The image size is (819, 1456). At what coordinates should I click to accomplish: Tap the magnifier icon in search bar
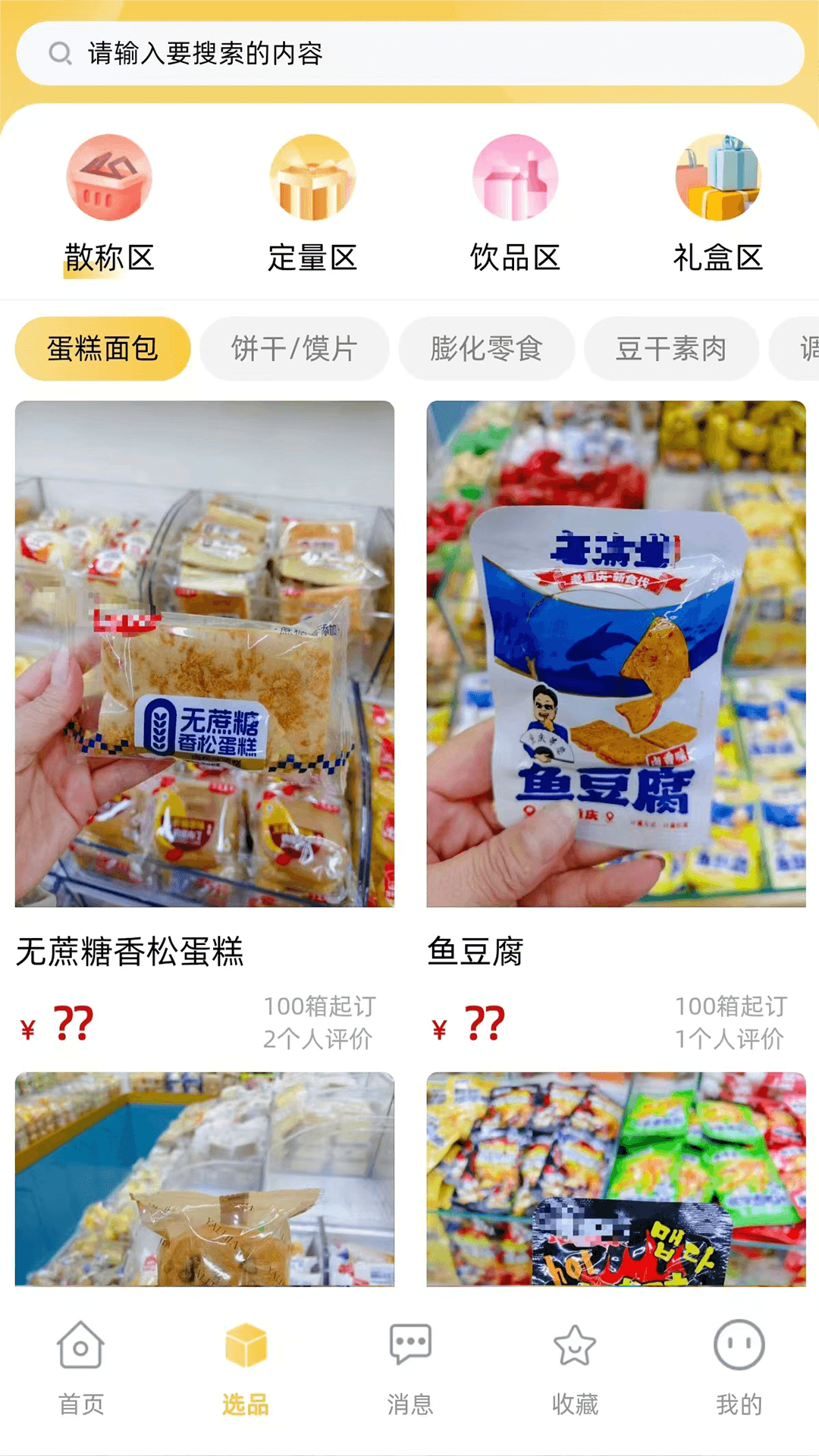(x=61, y=53)
